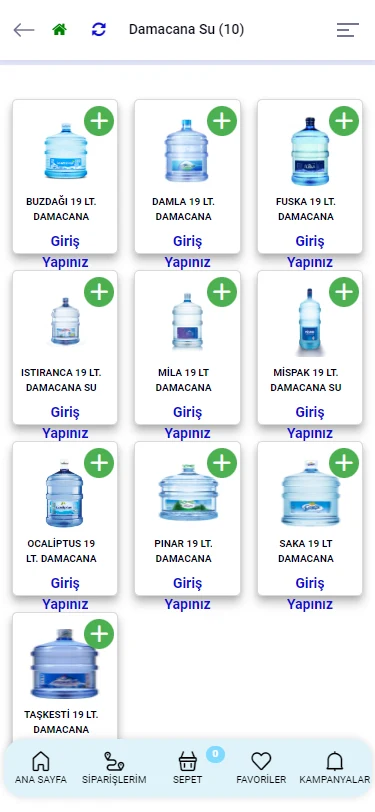Open the SAKA 19 LT product card
Viewport: 375px width, 812px height.
point(310,518)
